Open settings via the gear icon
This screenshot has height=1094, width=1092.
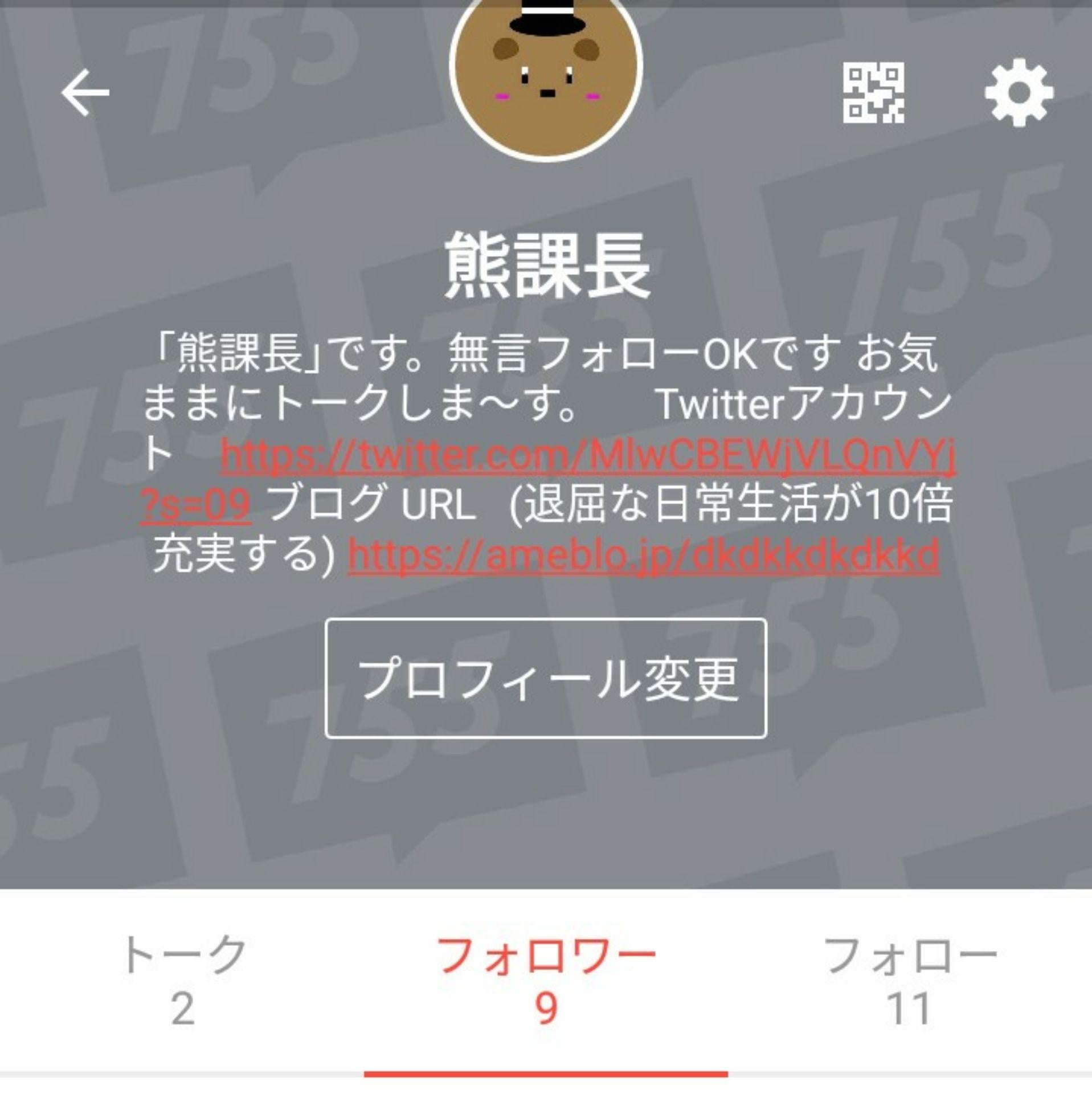1019,93
